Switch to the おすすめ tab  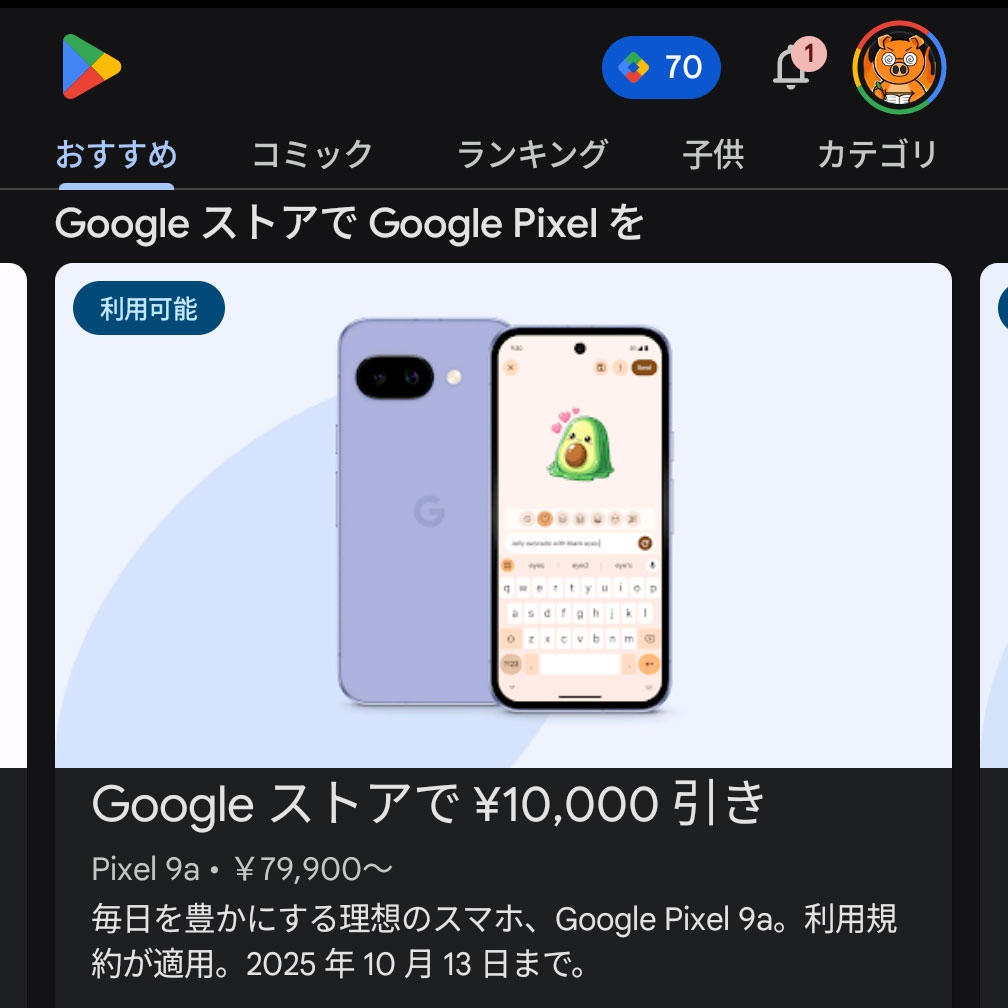click(116, 155)
